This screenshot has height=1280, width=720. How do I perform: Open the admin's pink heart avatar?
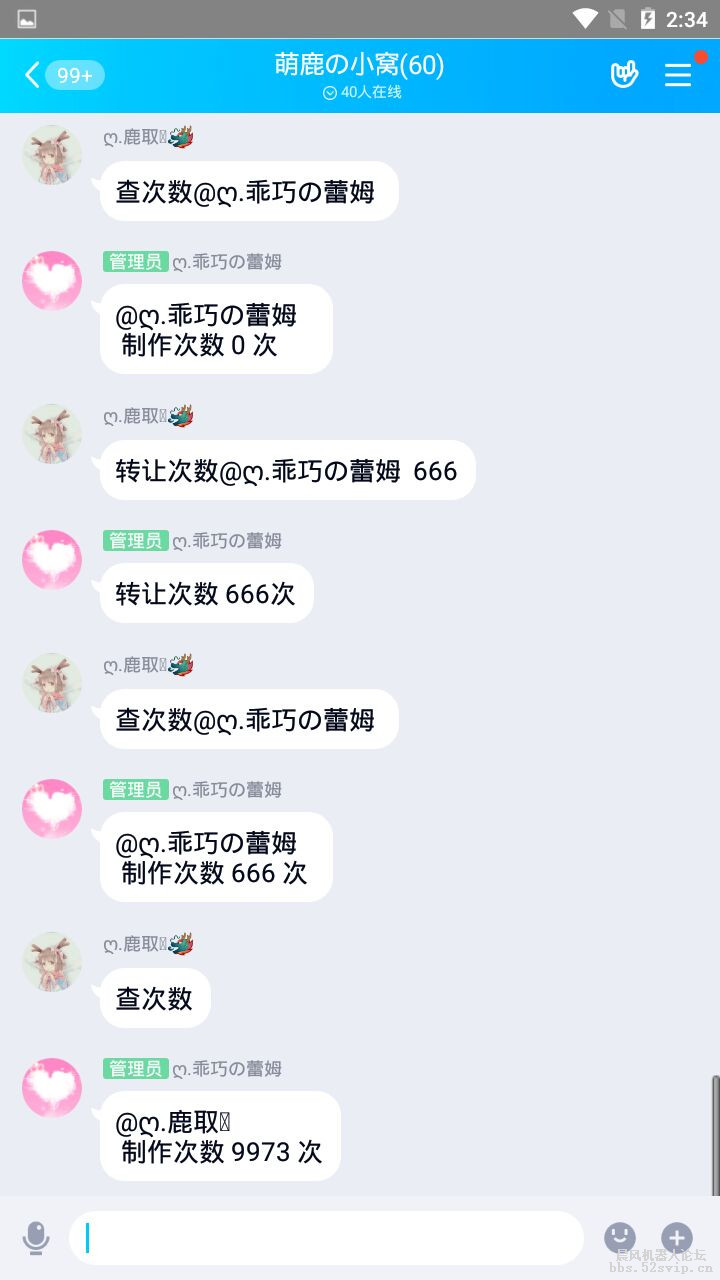[51, 281]
